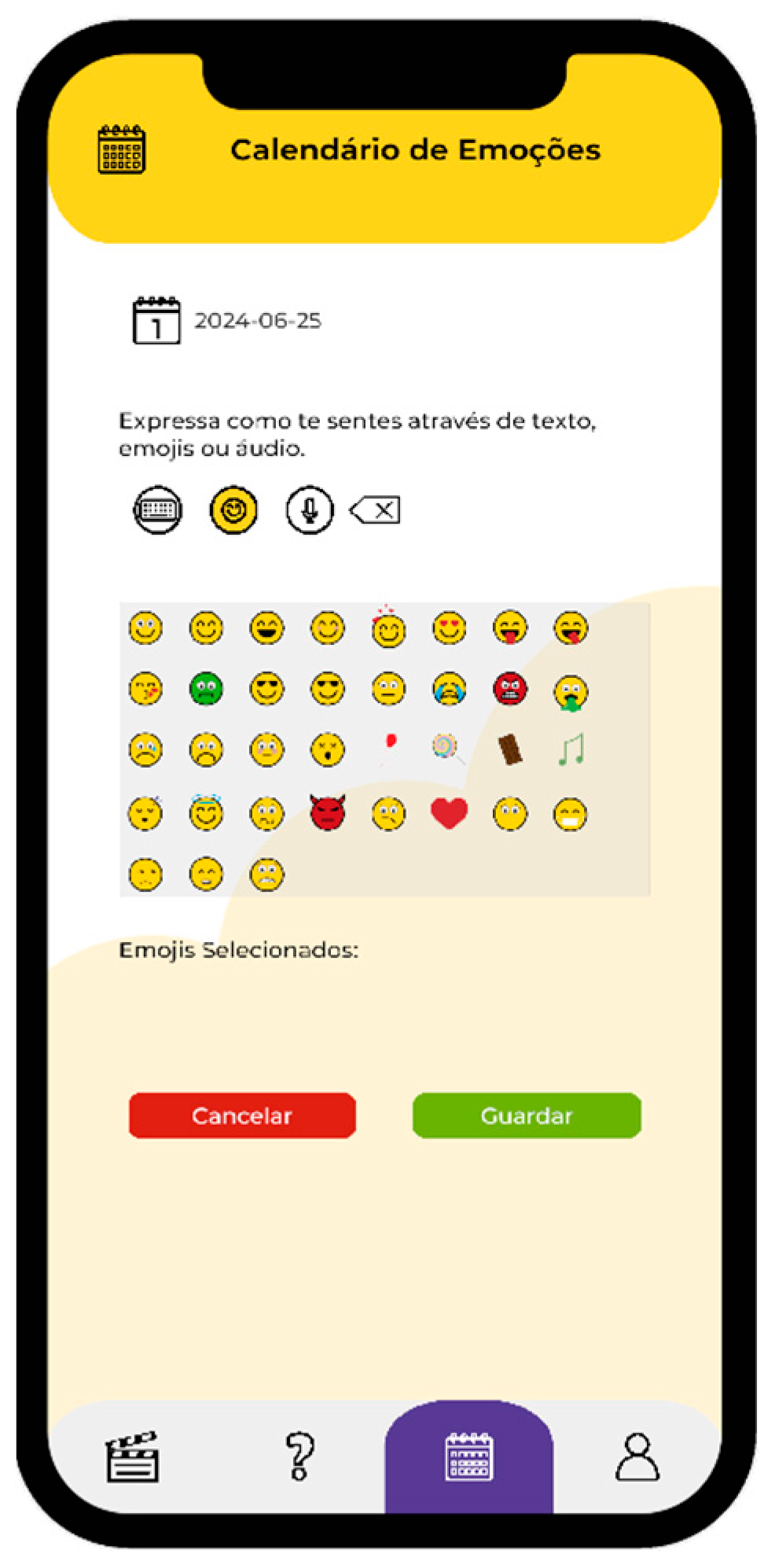The height and width of the screenshot is (1568, 775).
Task: Pick the angry red face emoji
Action: [510, 690]
